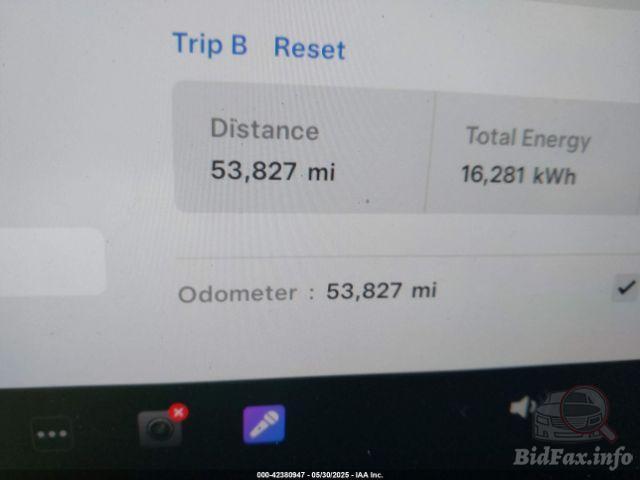The width and height of the screenshot is (640, 480).
Task: Open the dashcam camera icon
Action: pos(160,428)
